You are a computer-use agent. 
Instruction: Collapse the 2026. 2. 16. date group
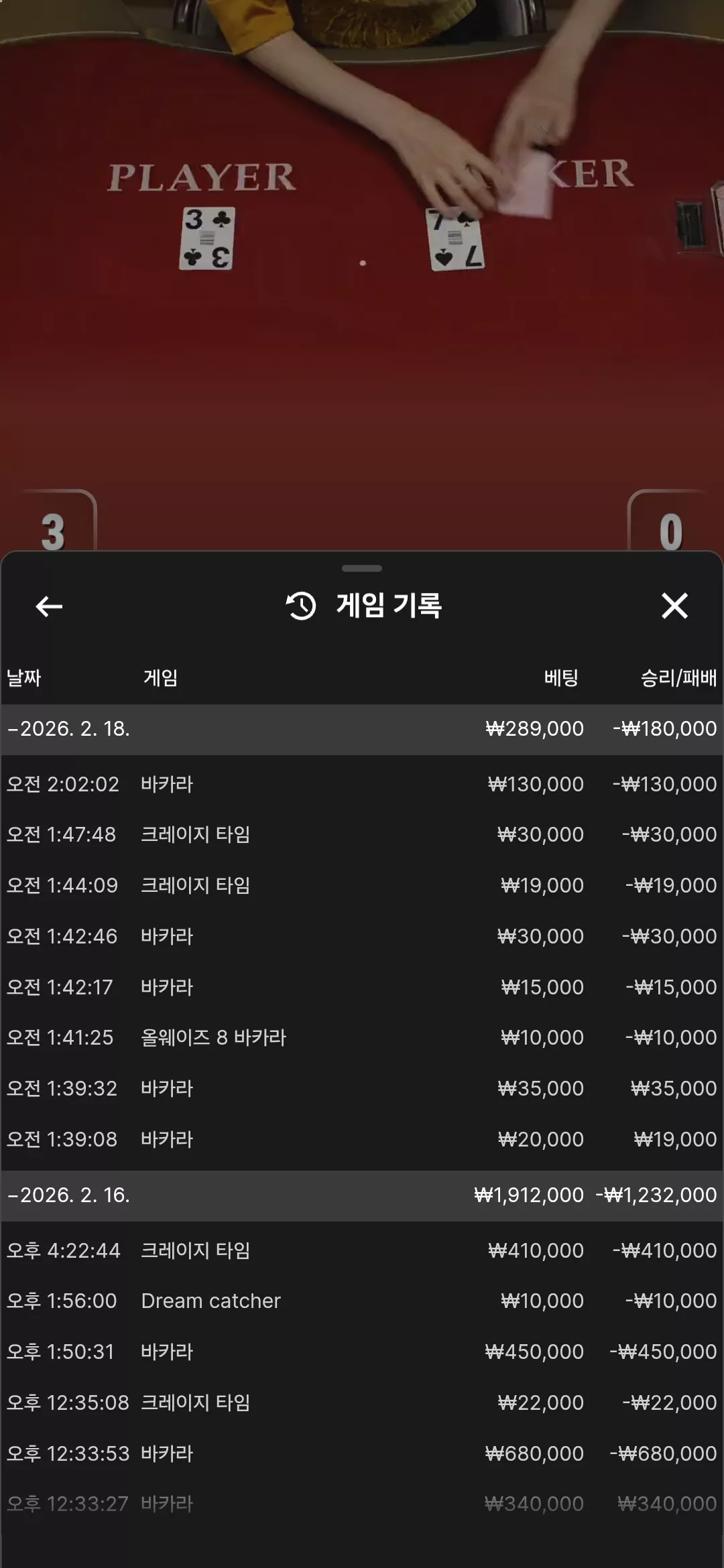pos(362,1195)
